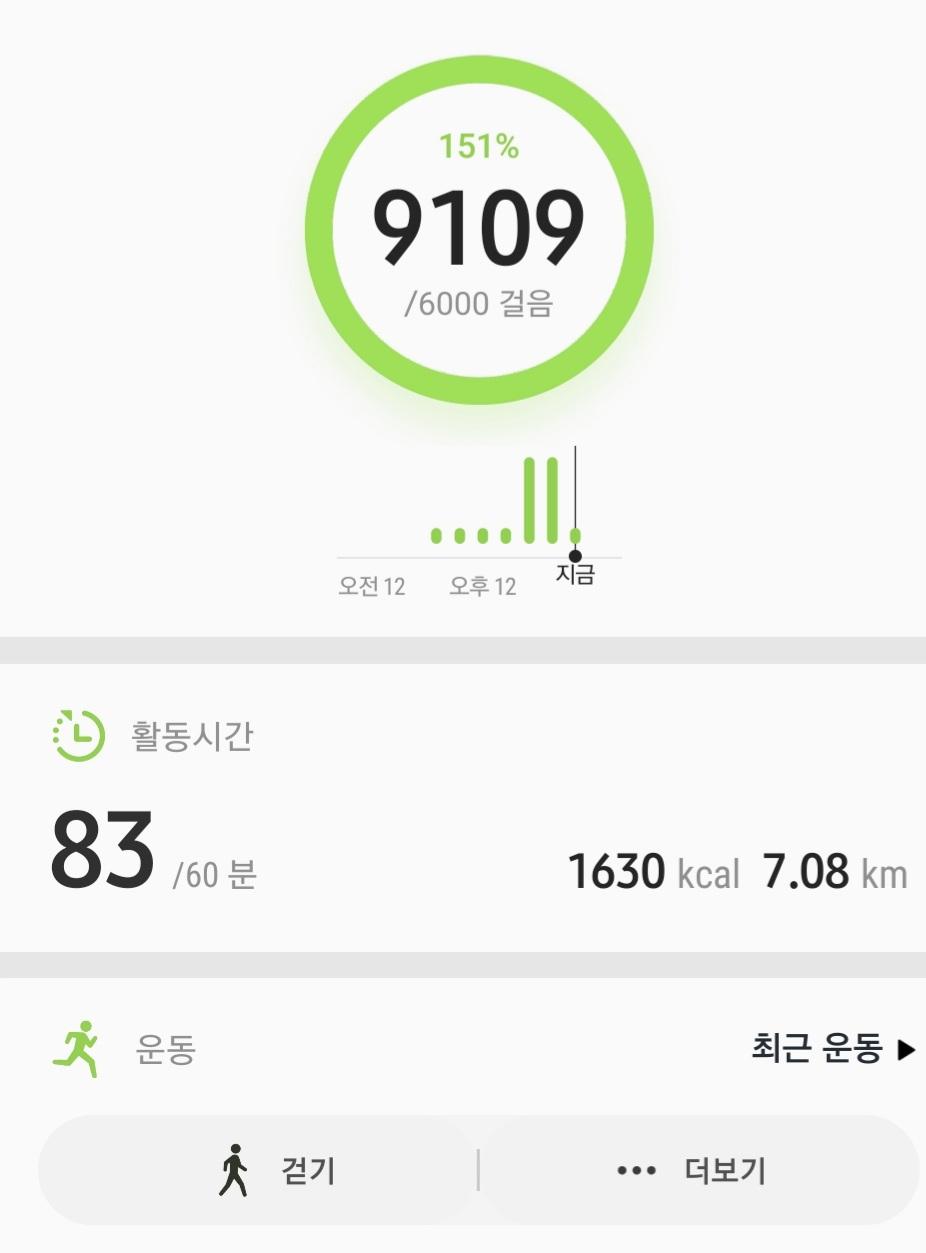Open 최근 운동 recent workouts

point(832,1049)
